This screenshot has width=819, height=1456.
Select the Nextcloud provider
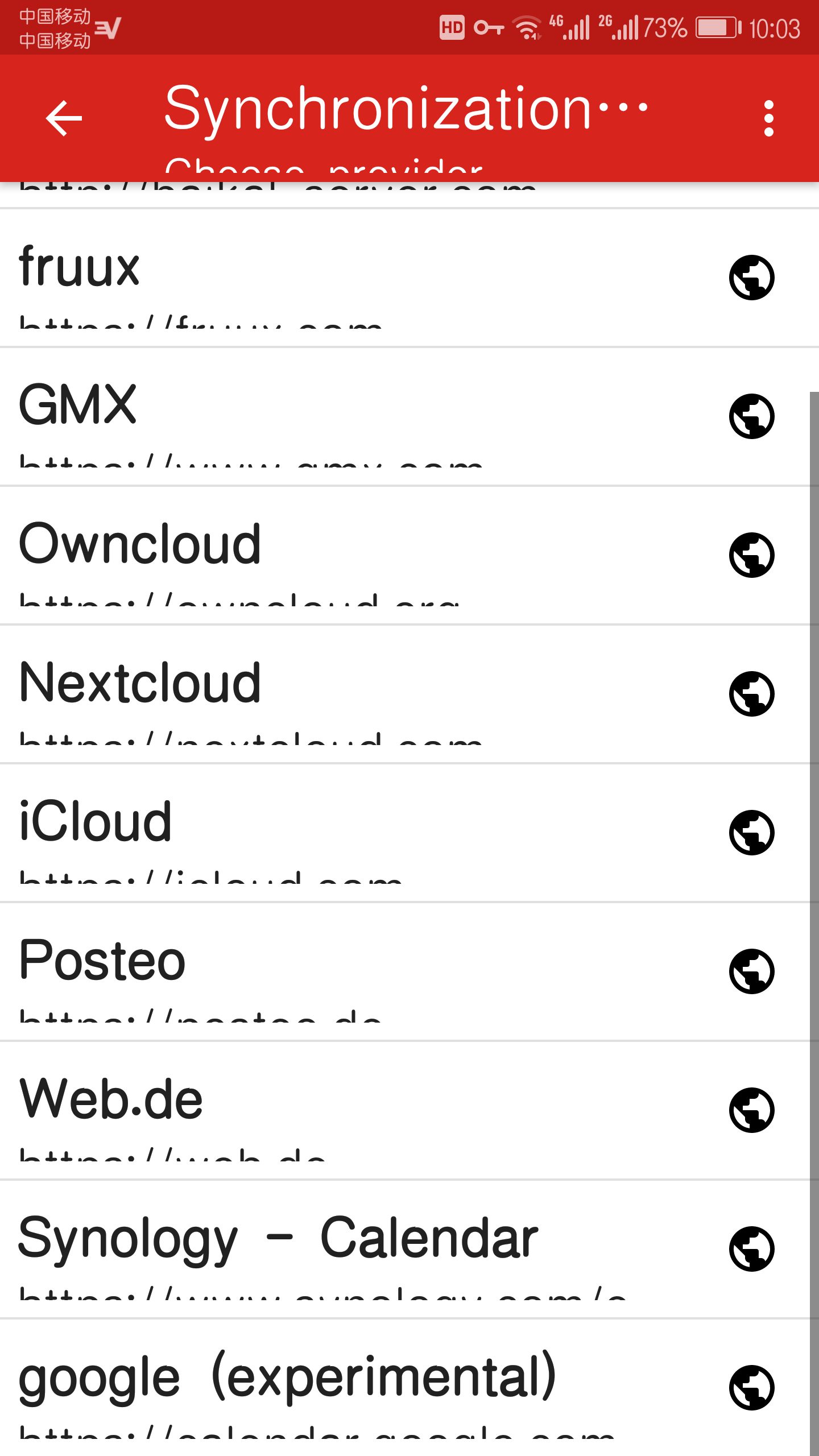point(341,694)
